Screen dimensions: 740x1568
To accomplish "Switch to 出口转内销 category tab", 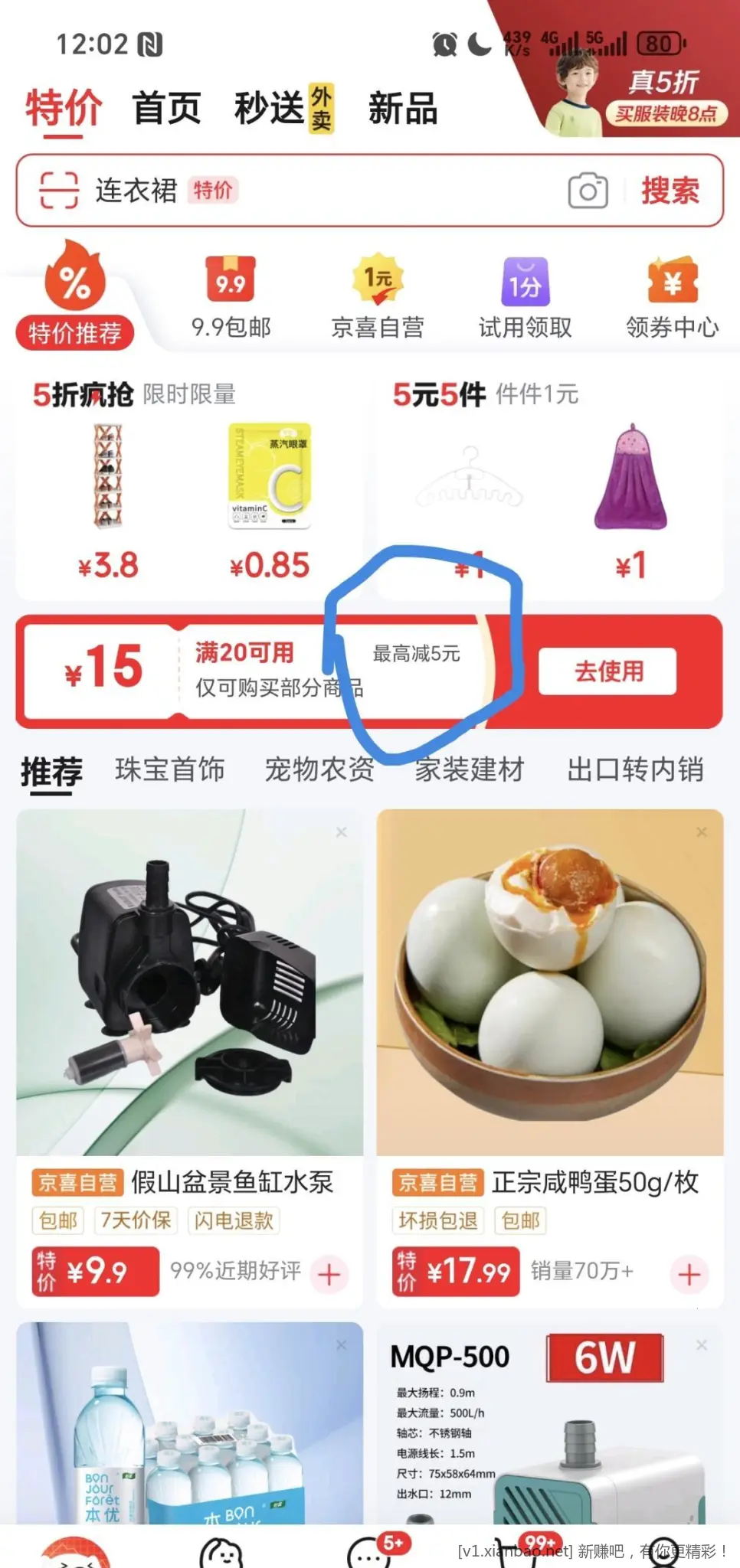I will (635, 769).
